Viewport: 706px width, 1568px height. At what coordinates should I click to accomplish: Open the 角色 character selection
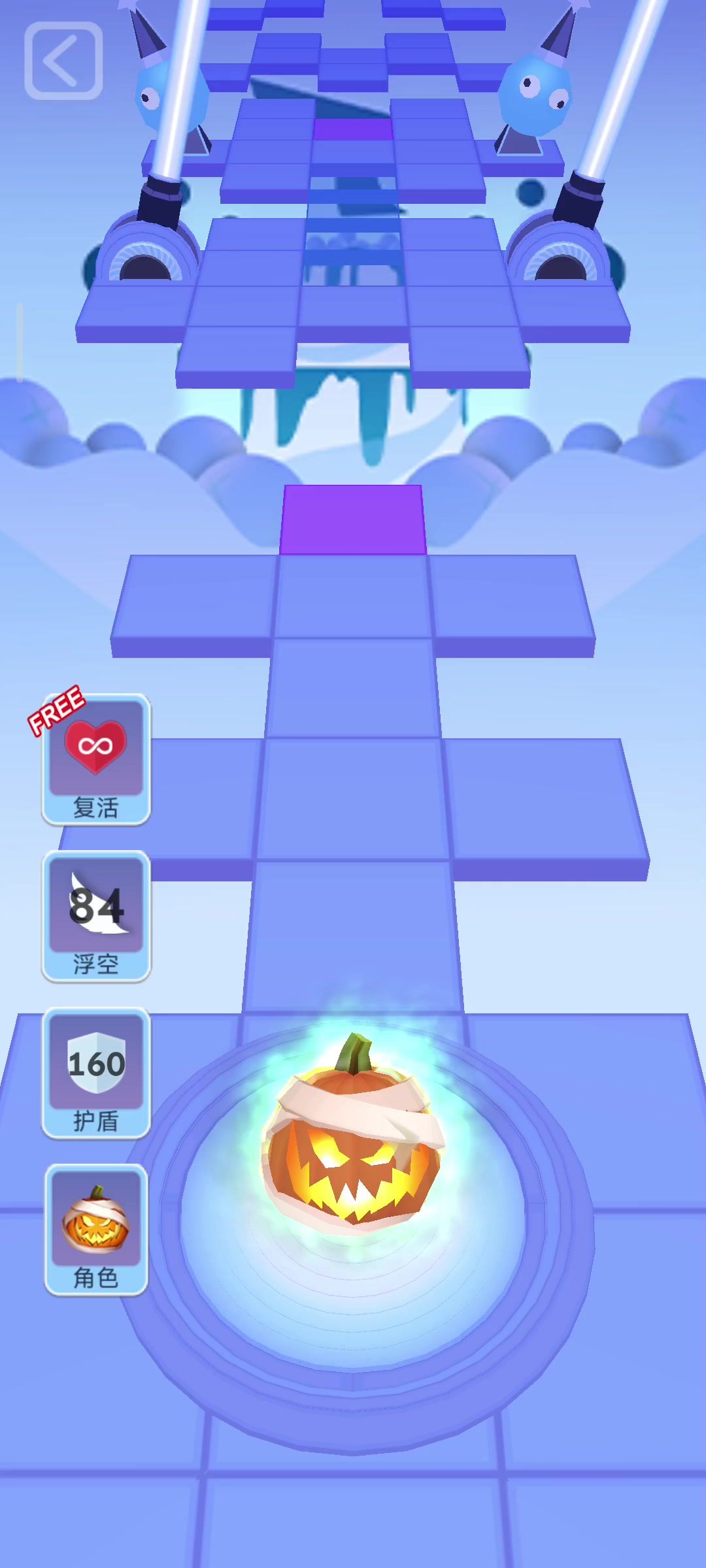coord(96,1230)
